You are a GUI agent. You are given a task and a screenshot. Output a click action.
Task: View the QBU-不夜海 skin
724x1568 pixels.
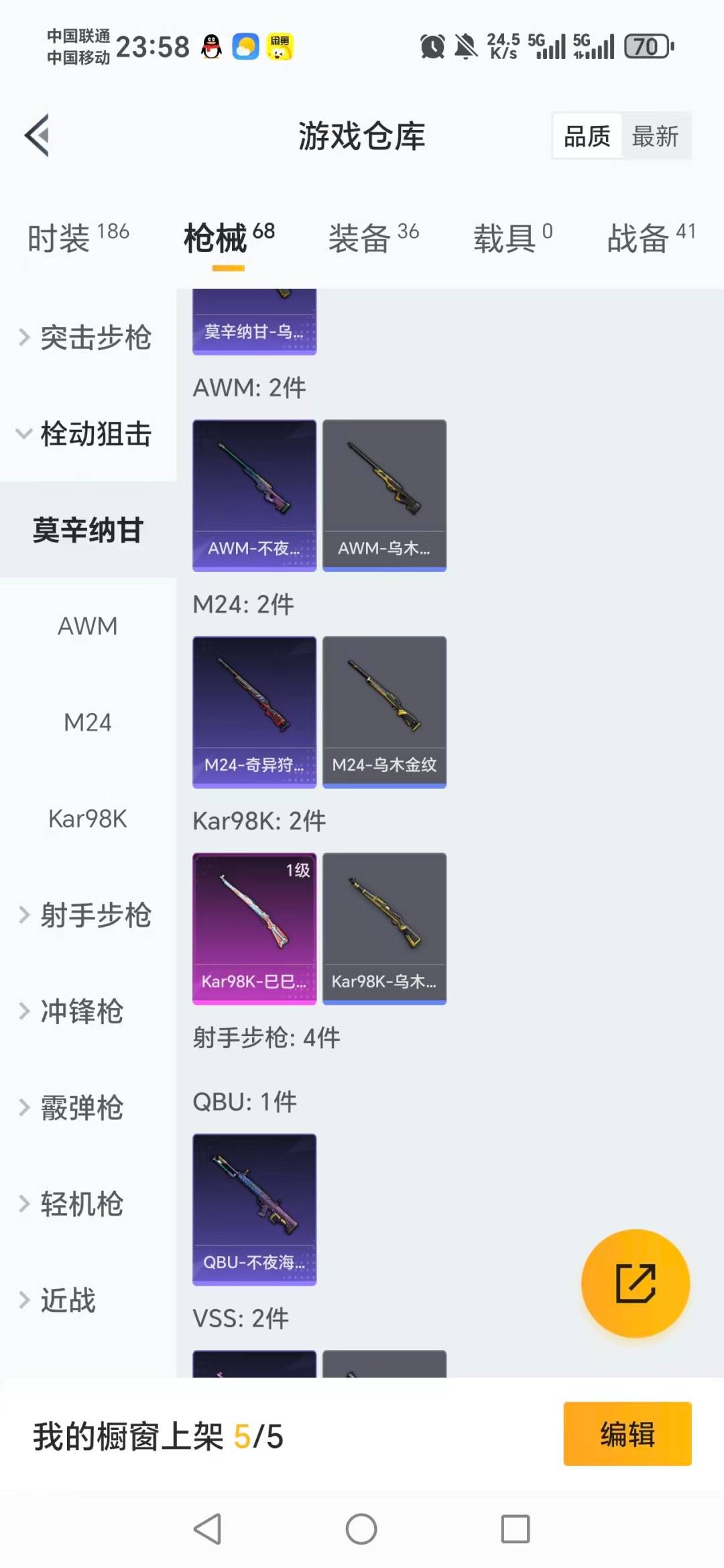point(254,1207)
